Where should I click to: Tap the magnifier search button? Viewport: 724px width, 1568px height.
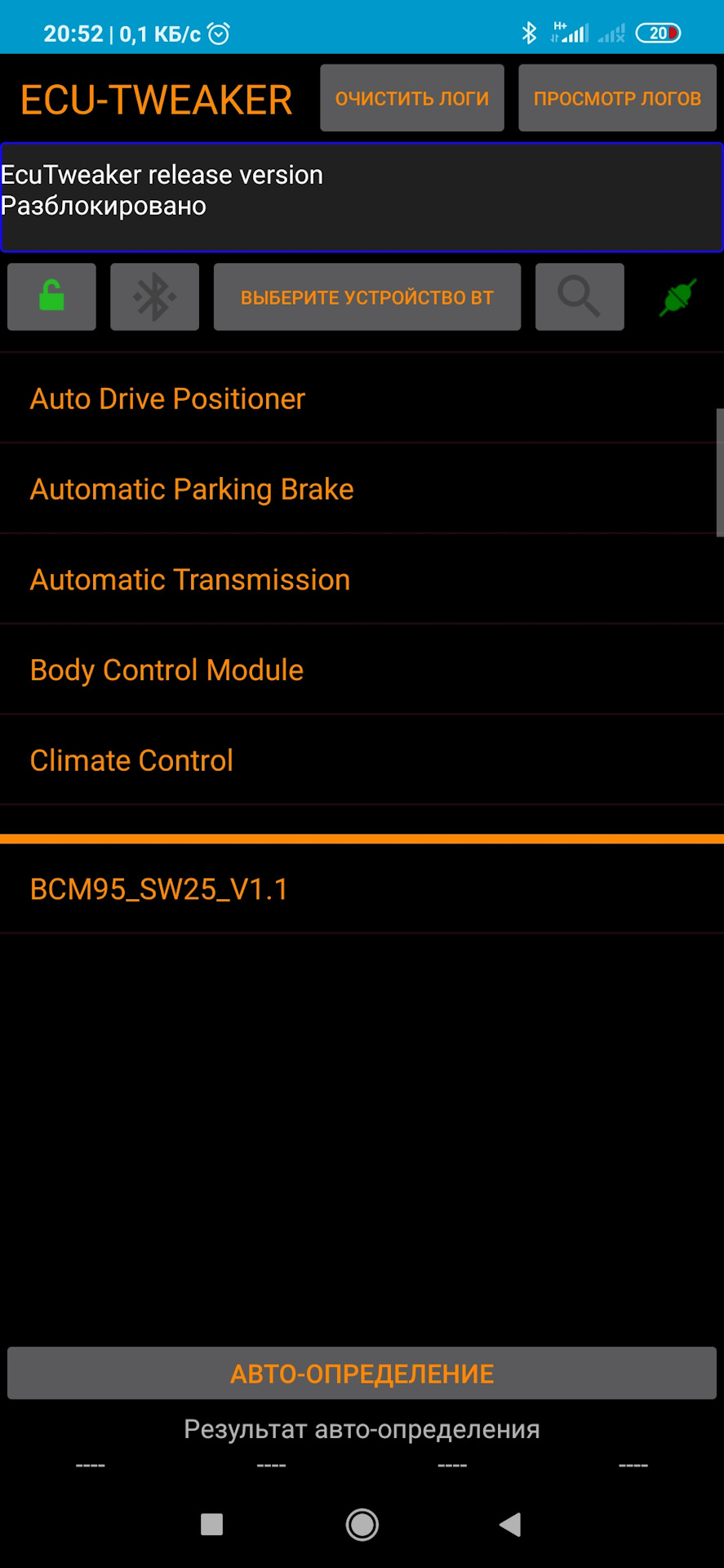[580, 296]
